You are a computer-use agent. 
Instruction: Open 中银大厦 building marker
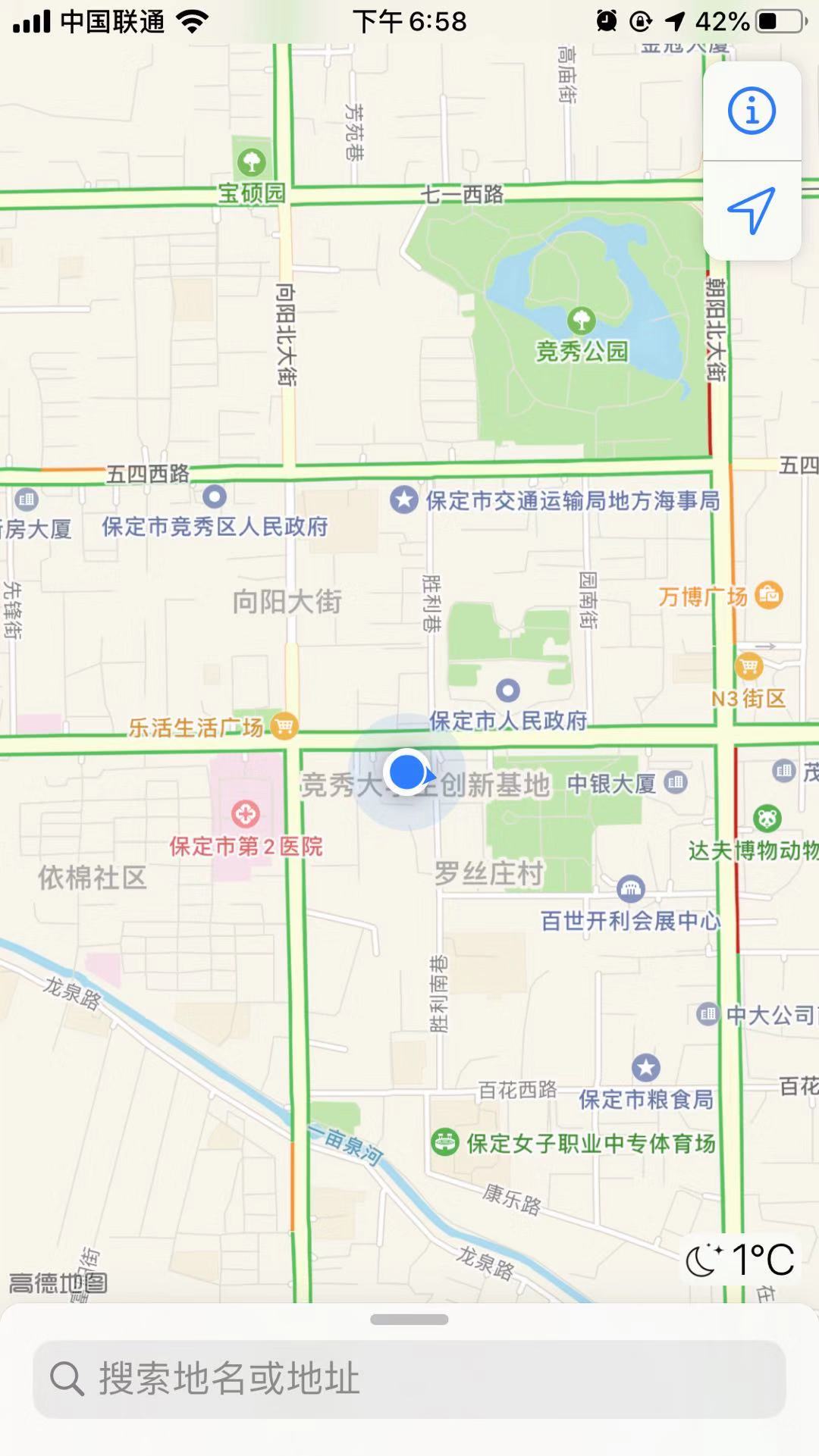click(x=675, y=783)
